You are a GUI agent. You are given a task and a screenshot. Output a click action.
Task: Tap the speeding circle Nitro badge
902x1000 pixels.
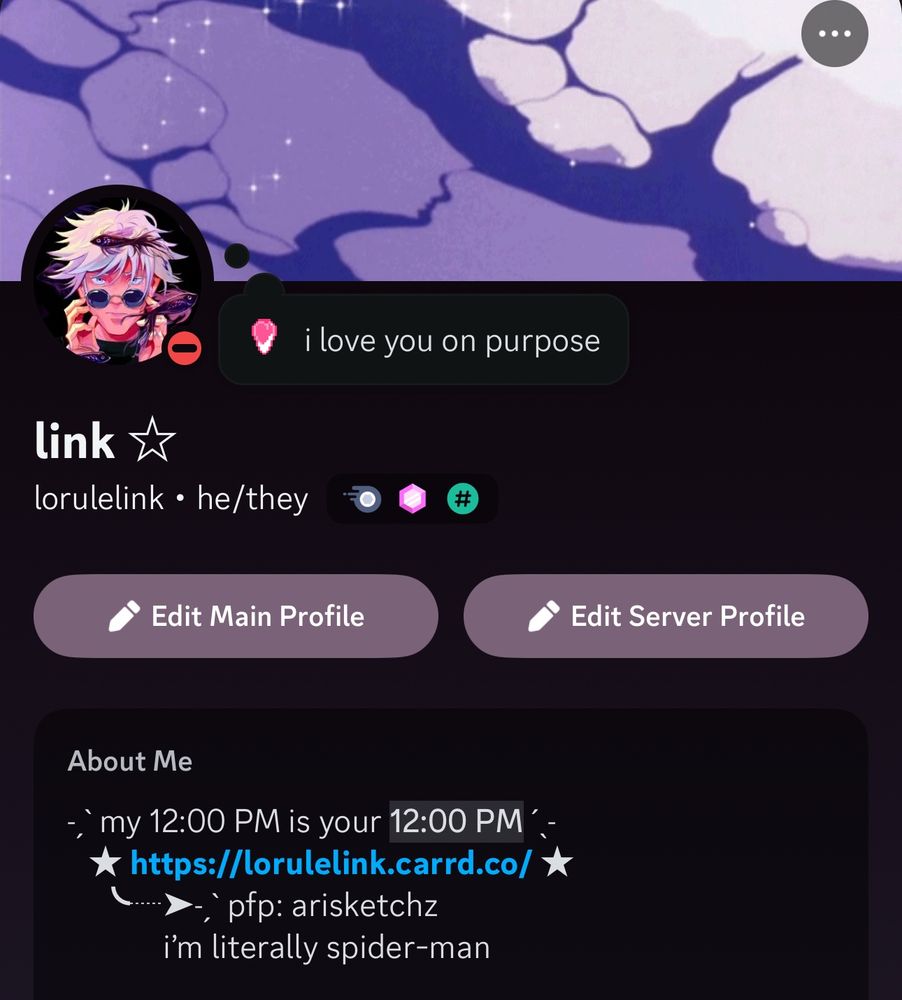pos(362,499)
